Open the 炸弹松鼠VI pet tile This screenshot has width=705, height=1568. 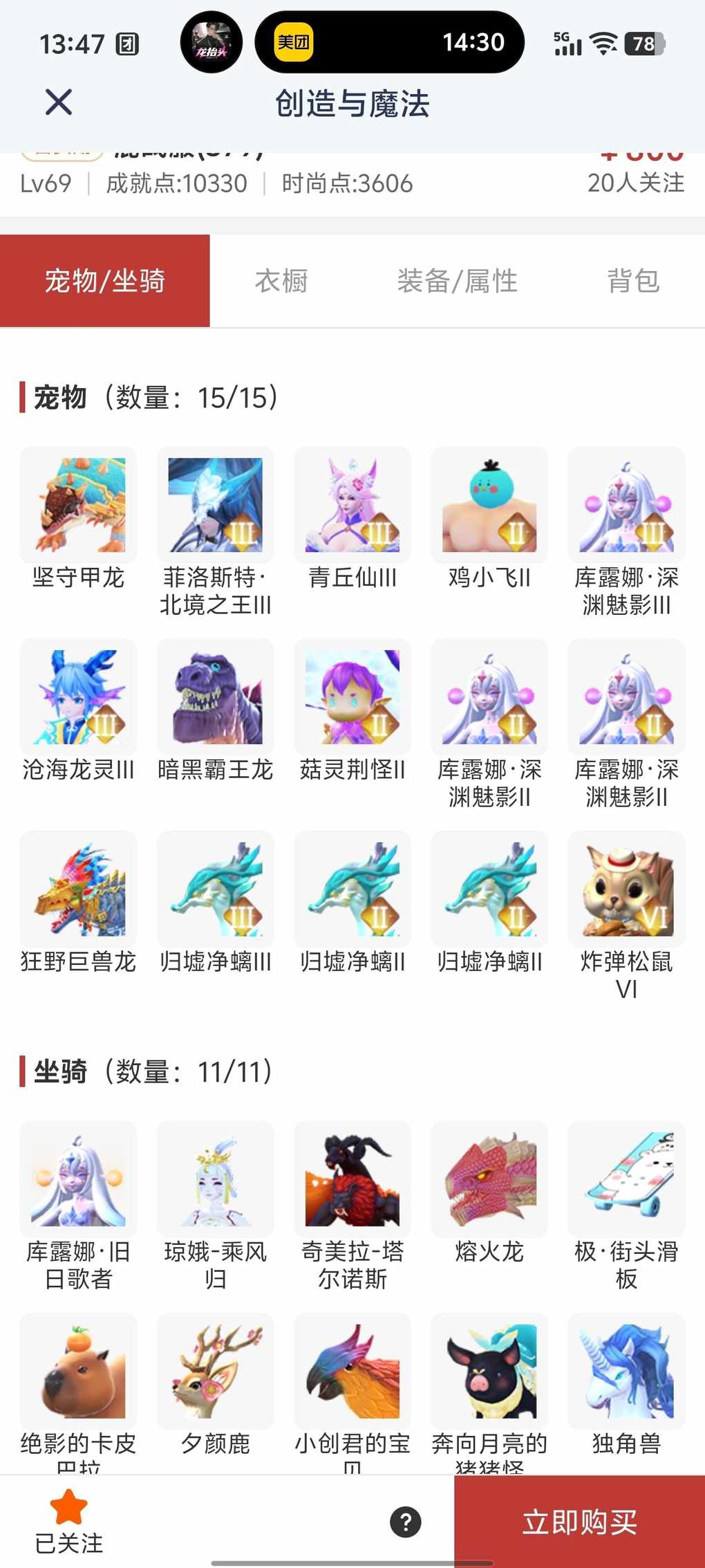(x=626, y=889)
